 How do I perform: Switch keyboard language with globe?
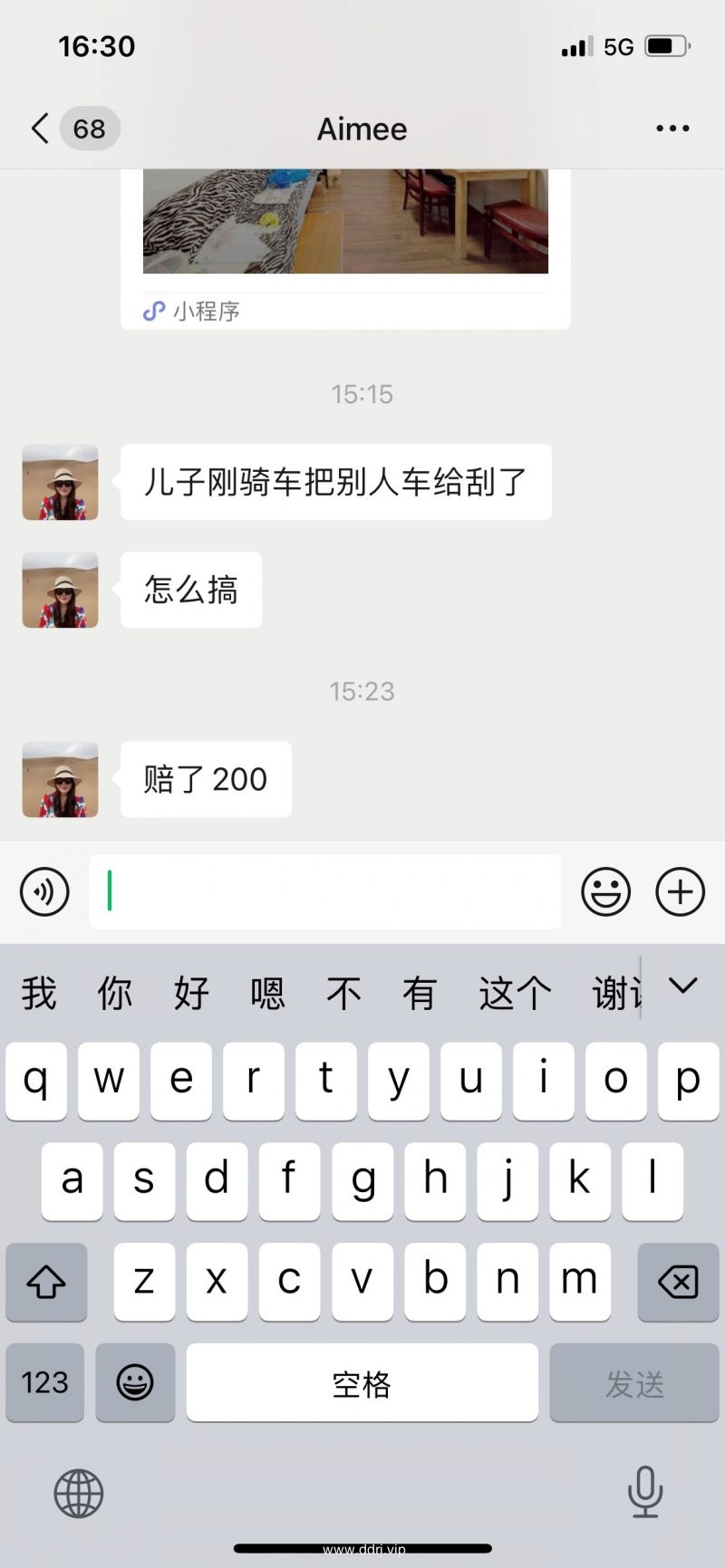tap(79, 1493)
